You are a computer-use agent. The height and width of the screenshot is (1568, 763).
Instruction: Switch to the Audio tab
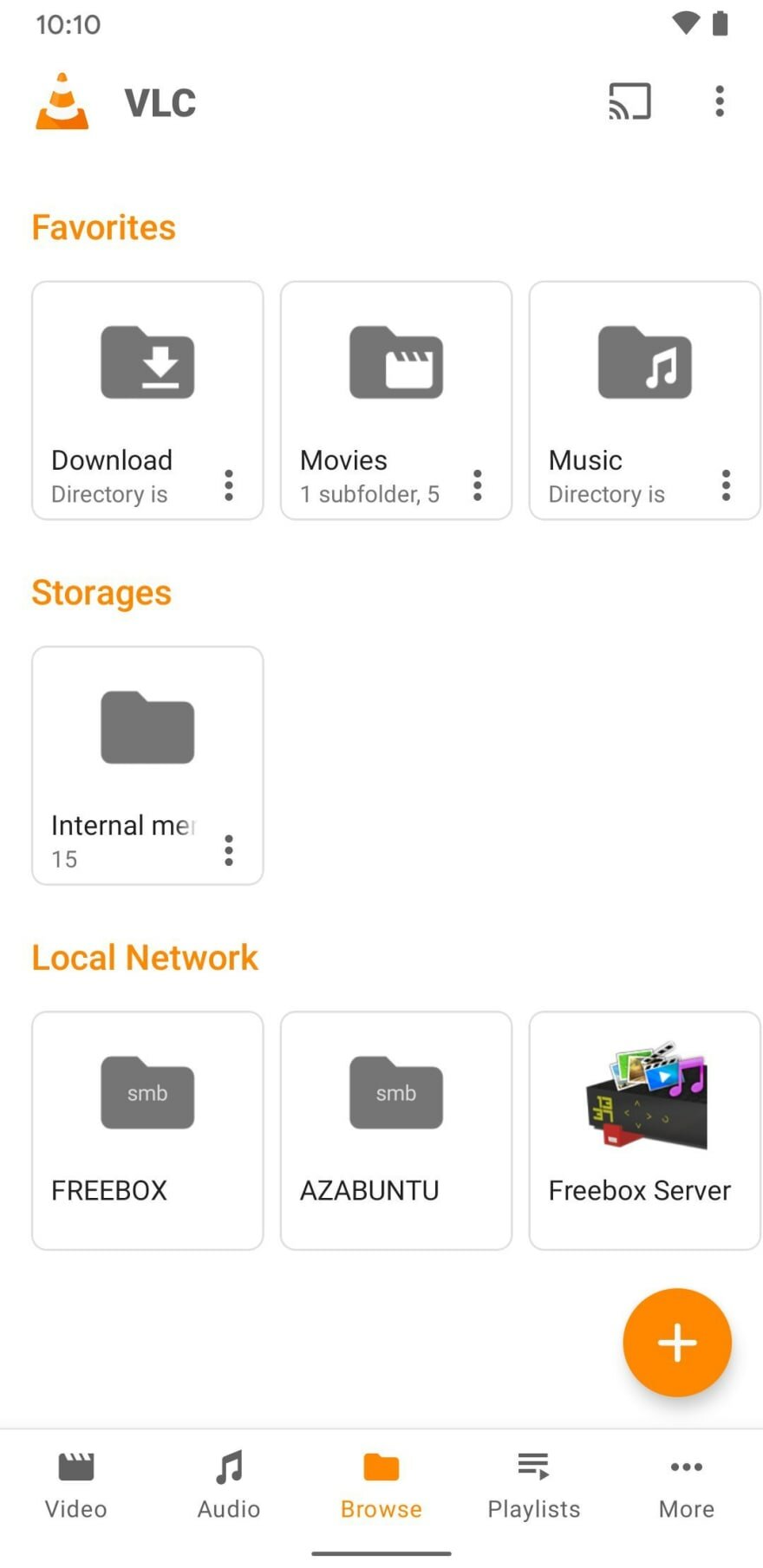coord(229,1486)
